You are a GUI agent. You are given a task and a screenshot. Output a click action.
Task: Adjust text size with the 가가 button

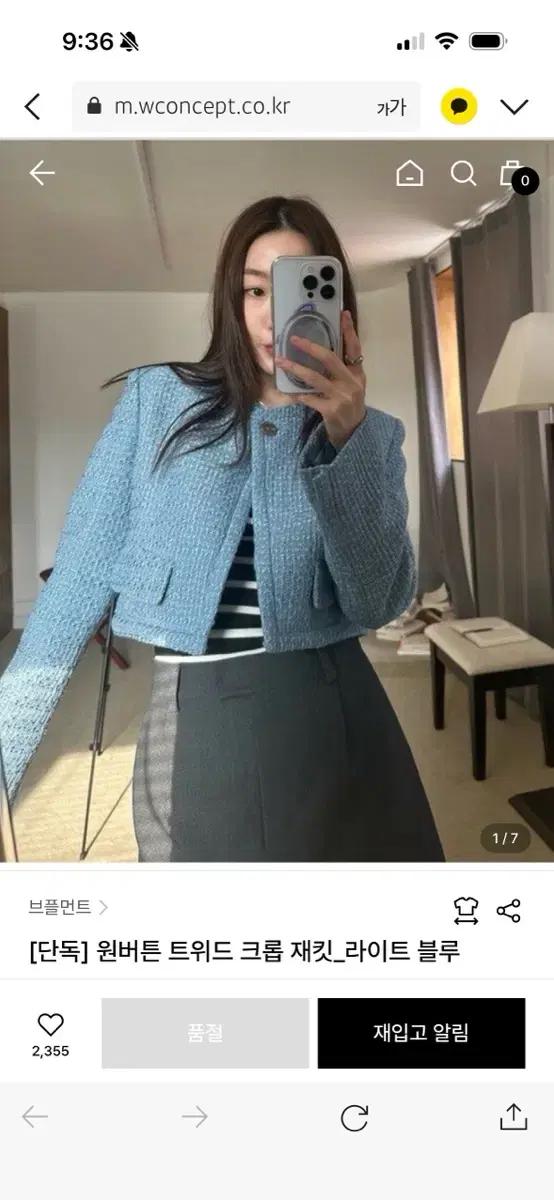click(391, 108)
